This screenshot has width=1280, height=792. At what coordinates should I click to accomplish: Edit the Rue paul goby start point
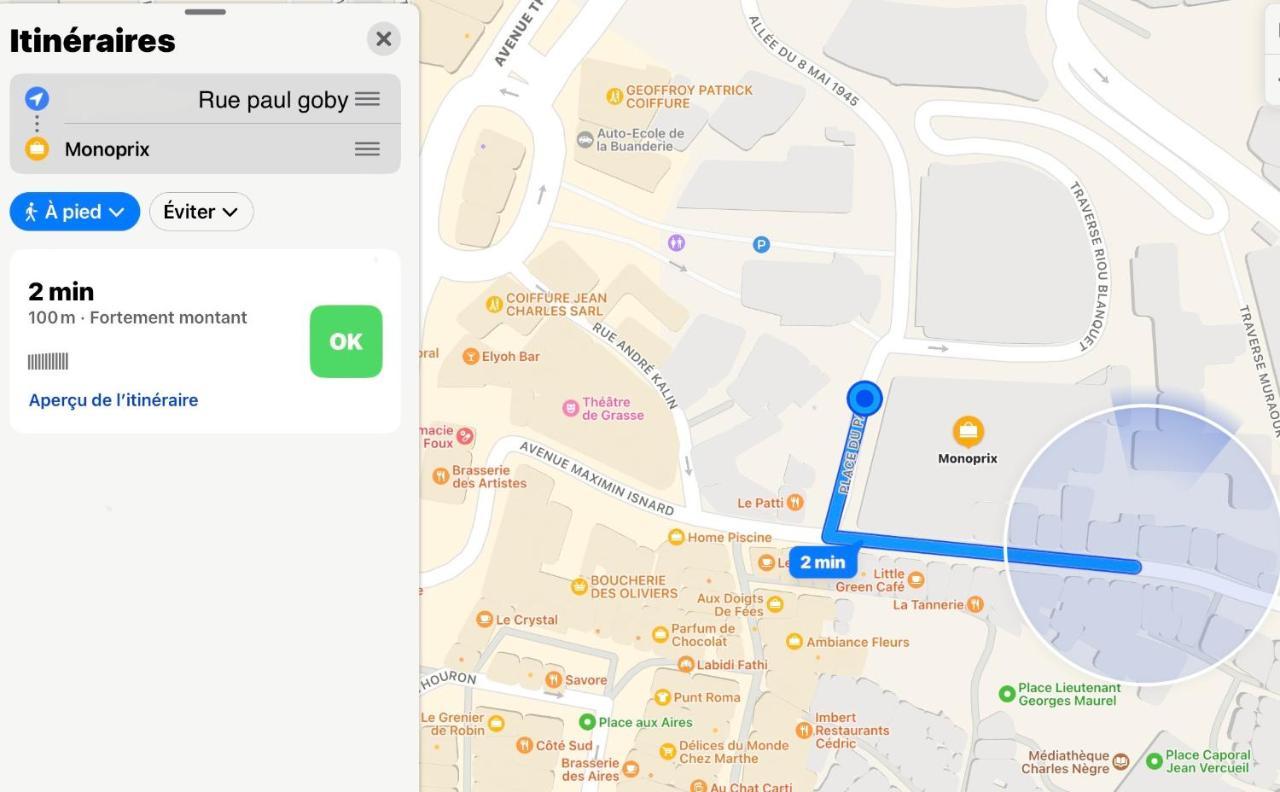(x=272, y=100)
